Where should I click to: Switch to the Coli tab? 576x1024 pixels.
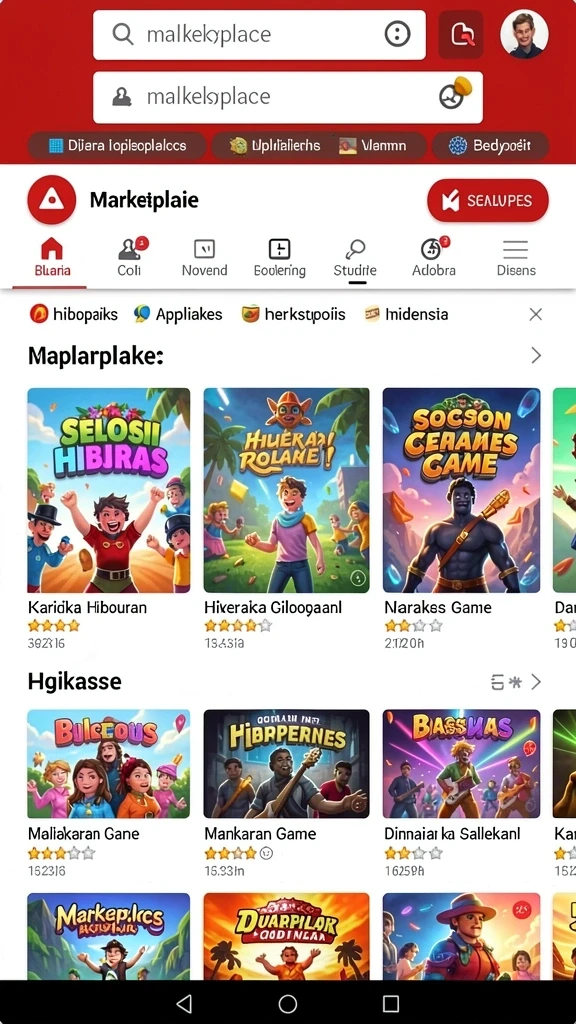pyautogui.click(x=129, y=258)
